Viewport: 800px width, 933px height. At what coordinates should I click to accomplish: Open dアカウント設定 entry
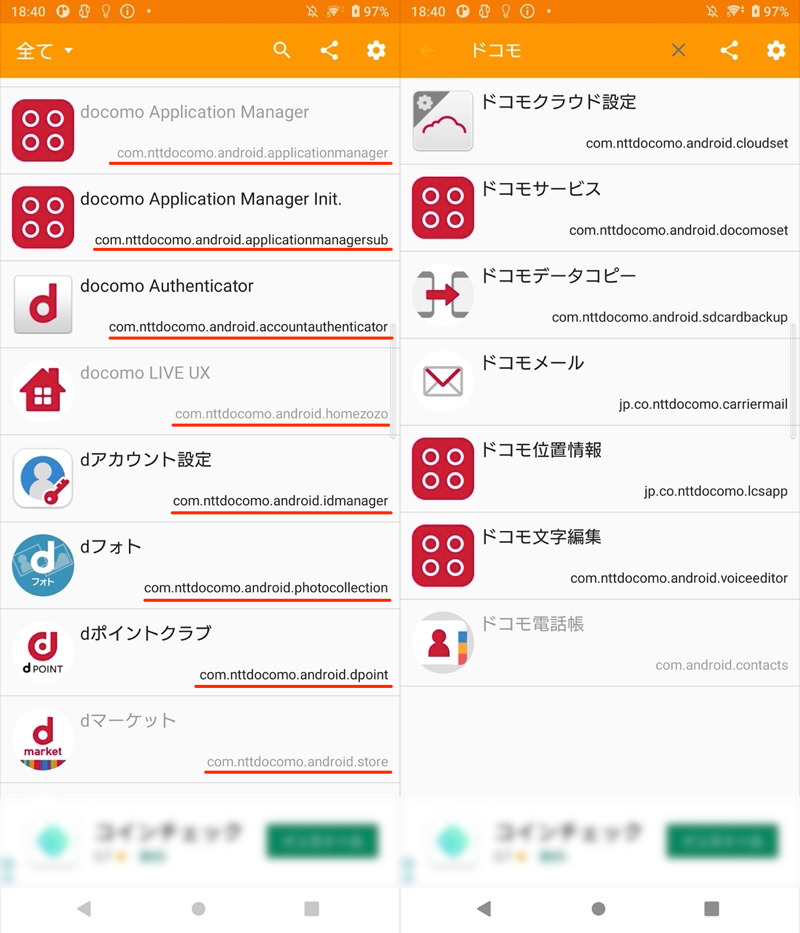click(200, 479)
